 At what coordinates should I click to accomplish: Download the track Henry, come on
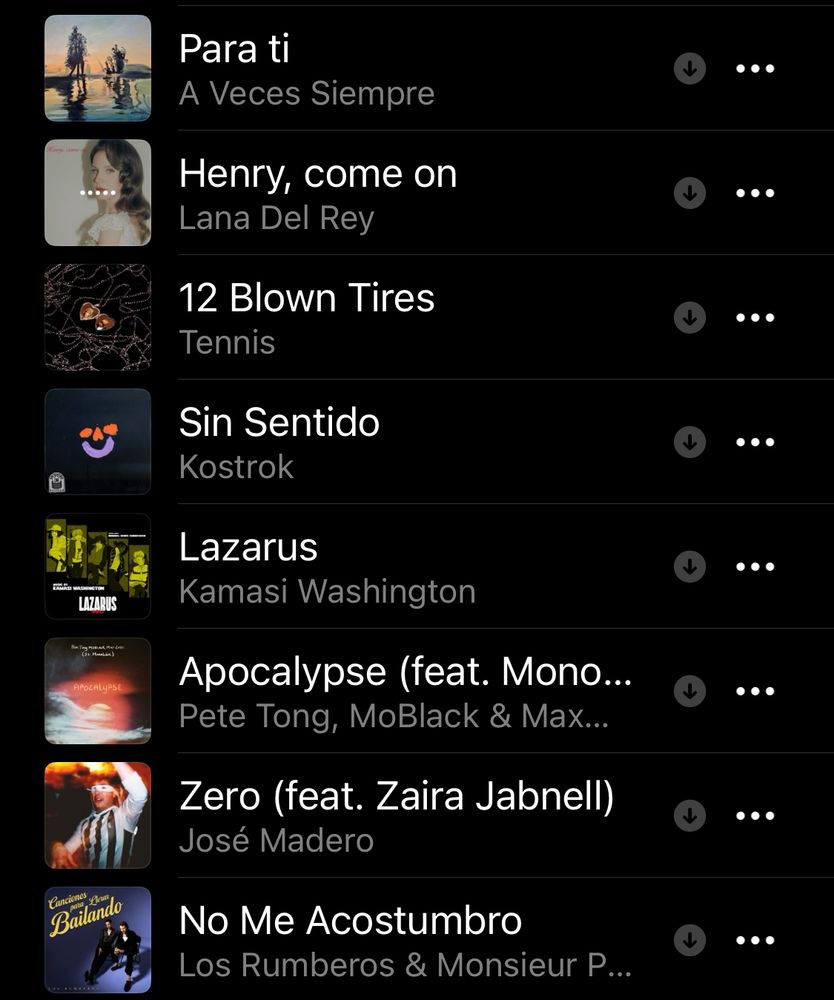tap(690, 193)
